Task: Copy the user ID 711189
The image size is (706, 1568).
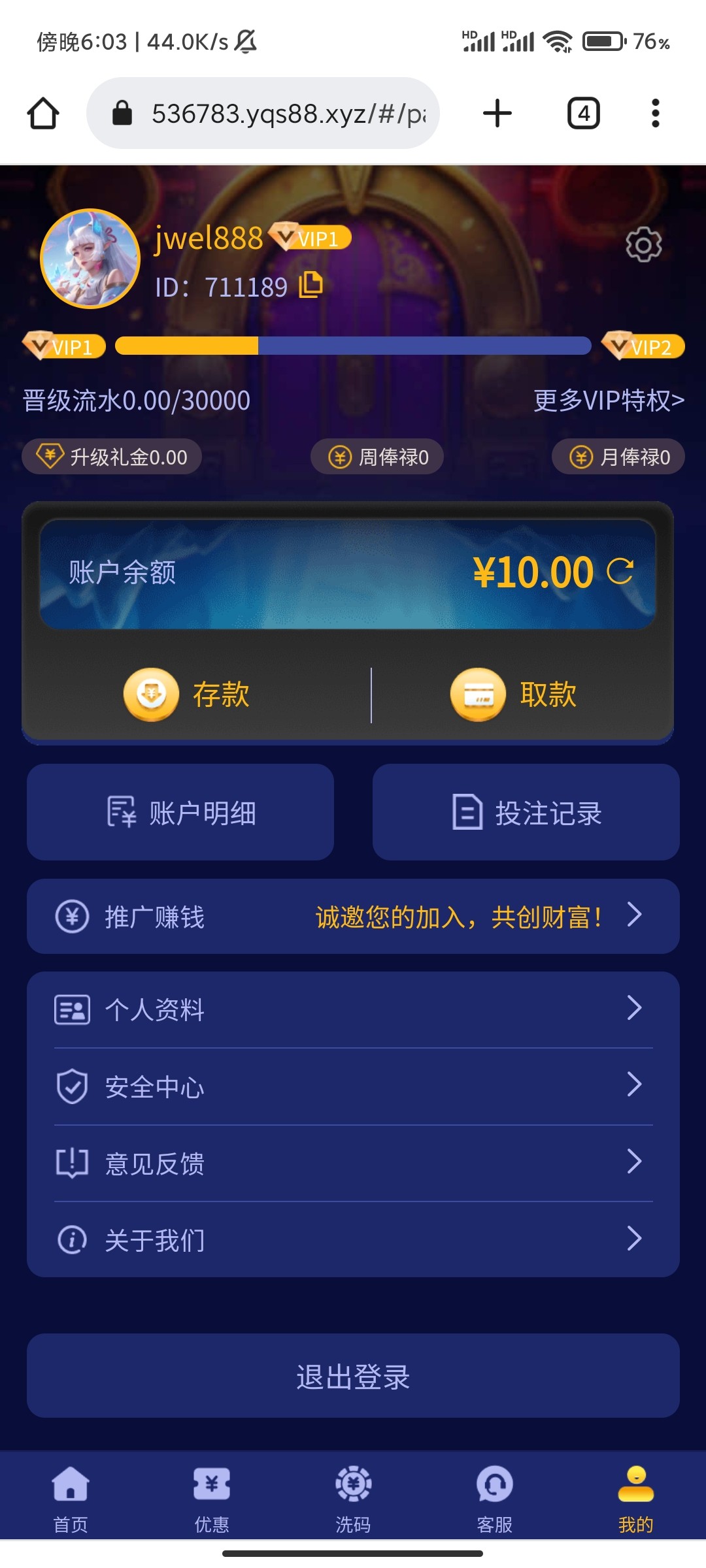Action: click(311, 285)
